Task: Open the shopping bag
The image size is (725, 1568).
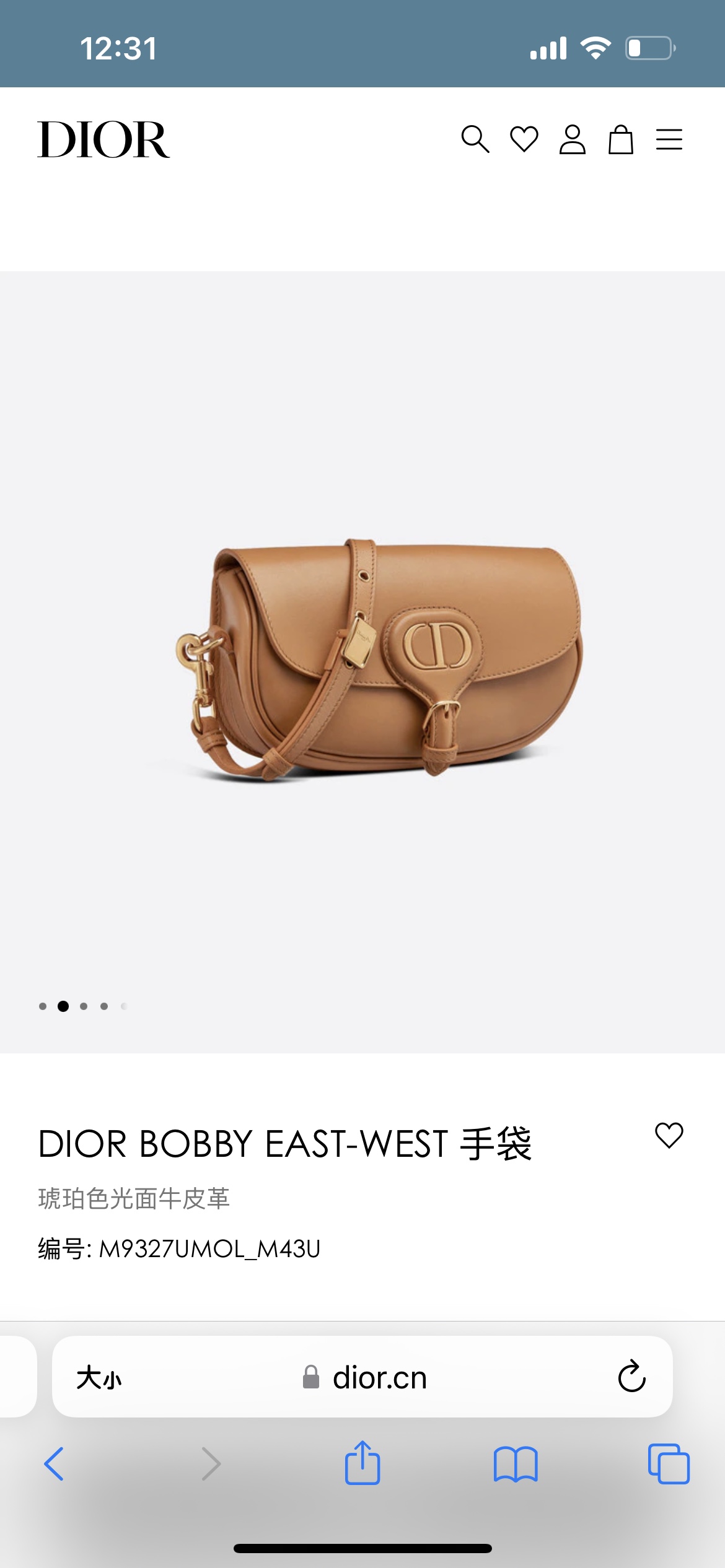Action: [x=621, y=139]
